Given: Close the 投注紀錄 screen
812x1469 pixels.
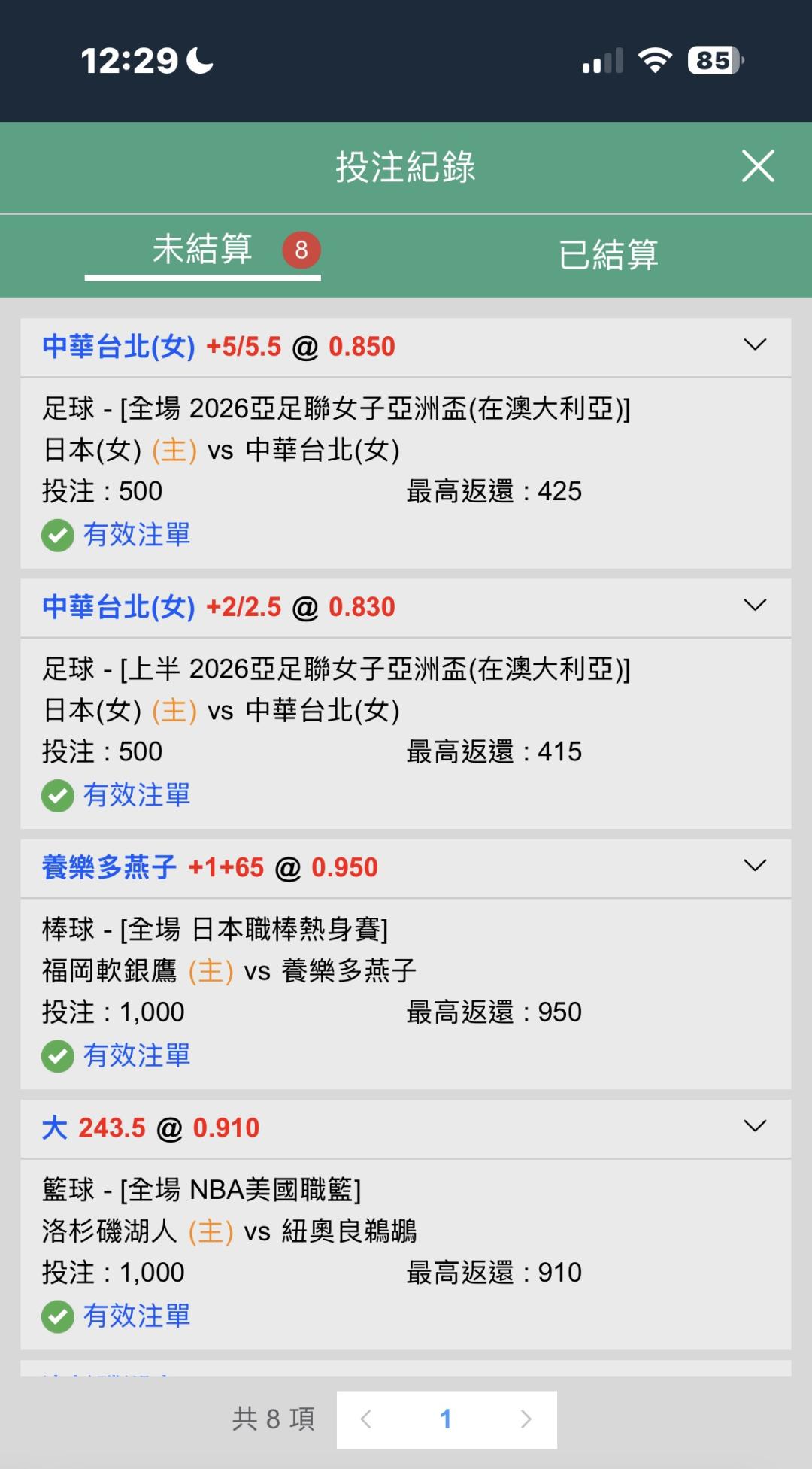Looking at the screenshot, I should coord(758,166).
